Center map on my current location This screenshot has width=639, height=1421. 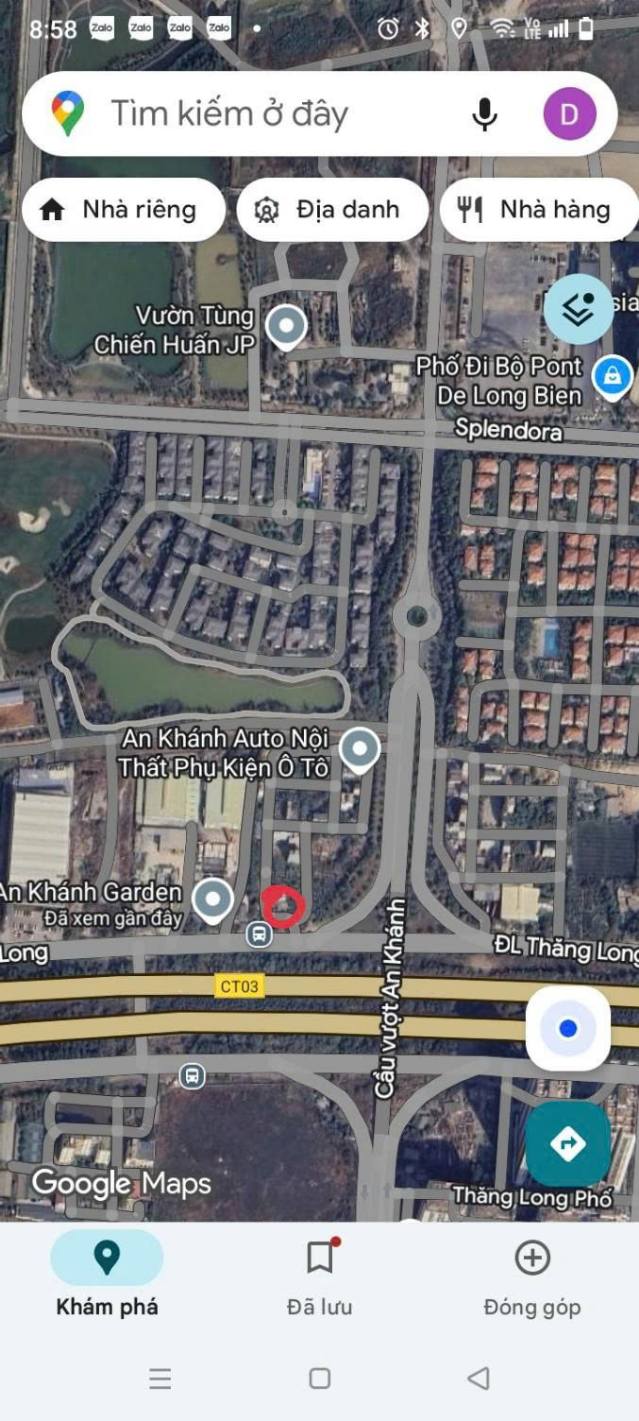point(568,1028)
